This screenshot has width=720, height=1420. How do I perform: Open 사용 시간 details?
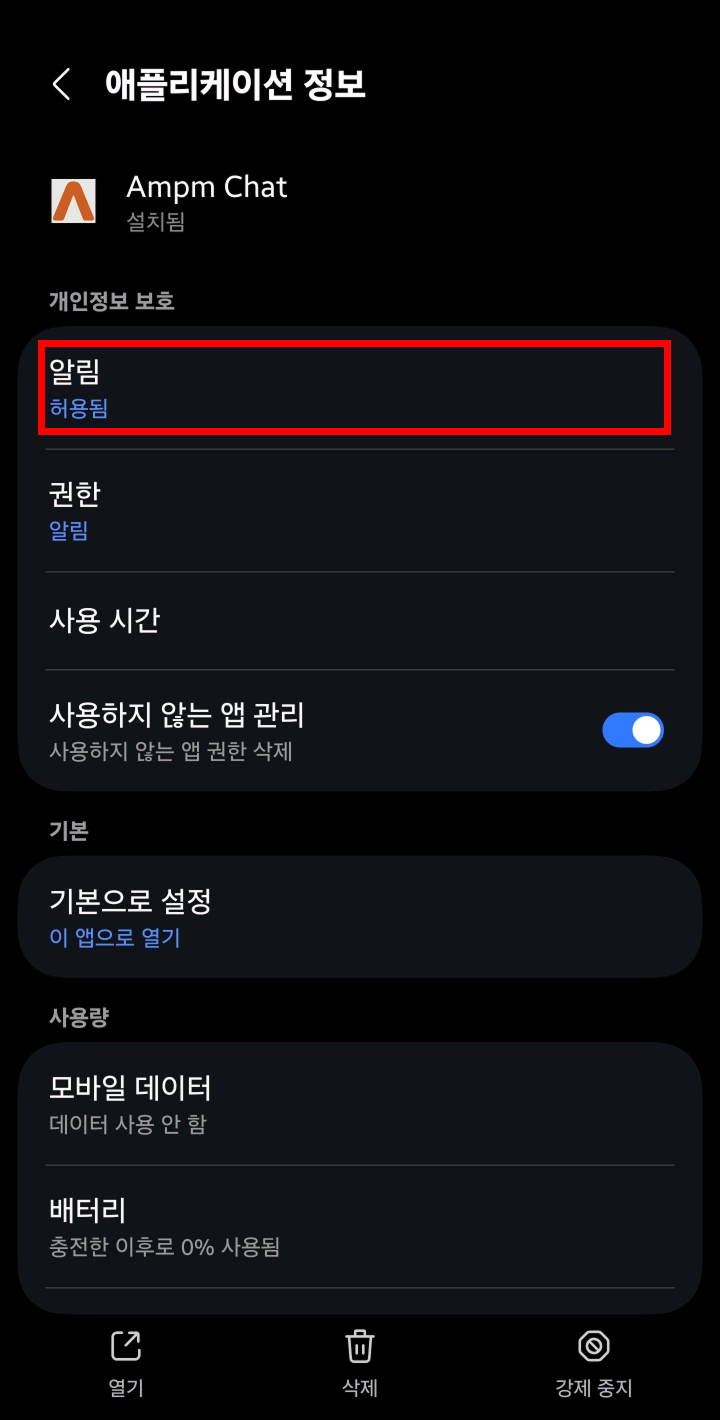(x=359, y=621)
